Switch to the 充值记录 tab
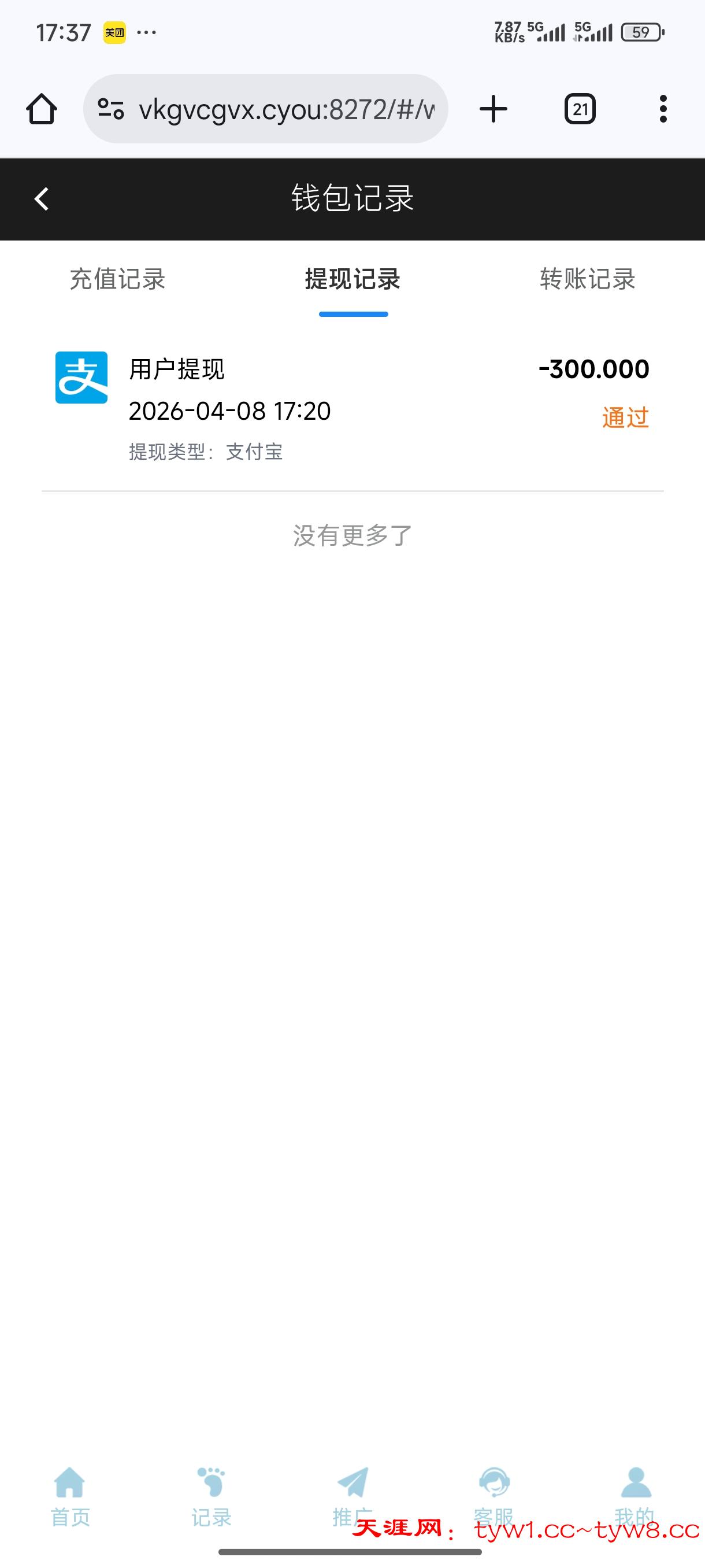The height and width of the screenshot is (1568, 705). 117,279
